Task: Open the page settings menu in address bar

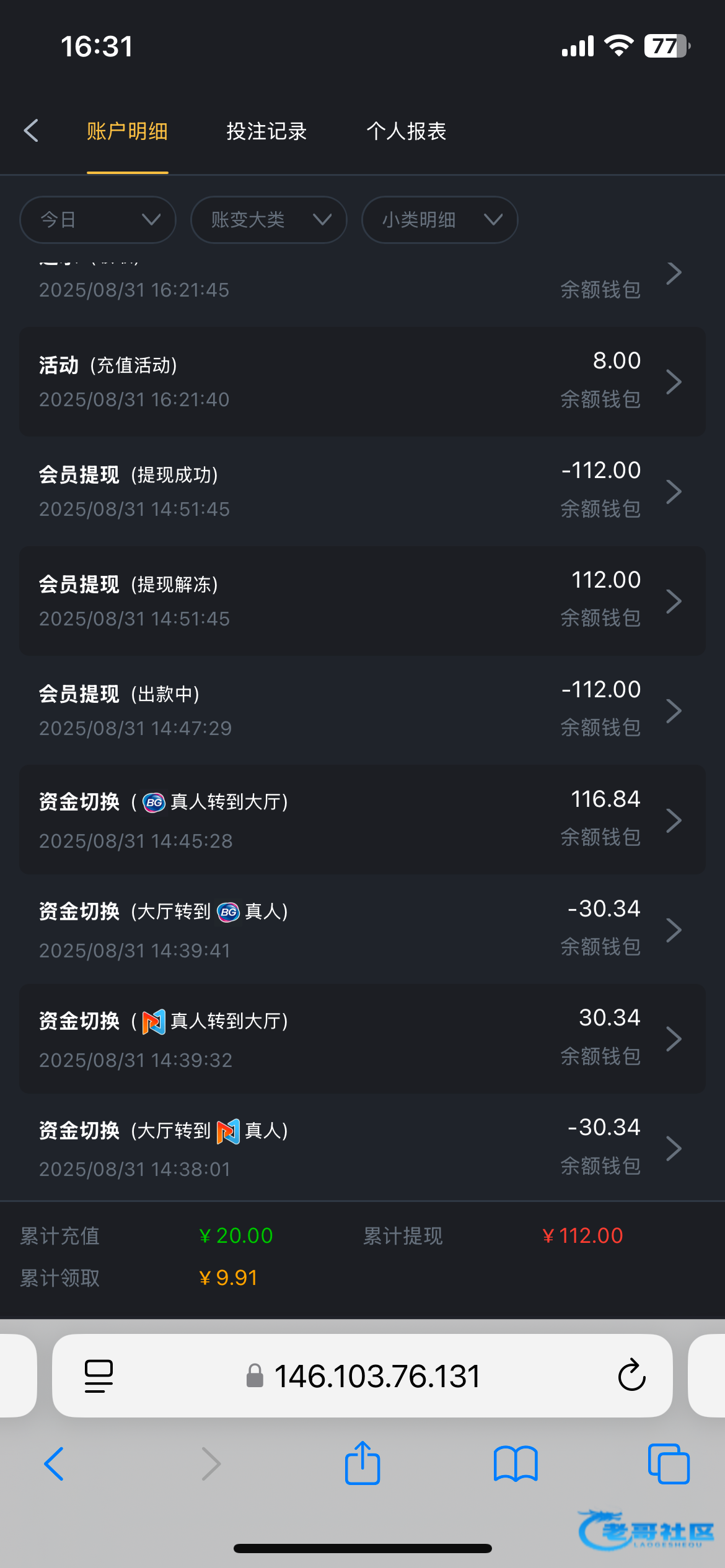Action: 99,1375
